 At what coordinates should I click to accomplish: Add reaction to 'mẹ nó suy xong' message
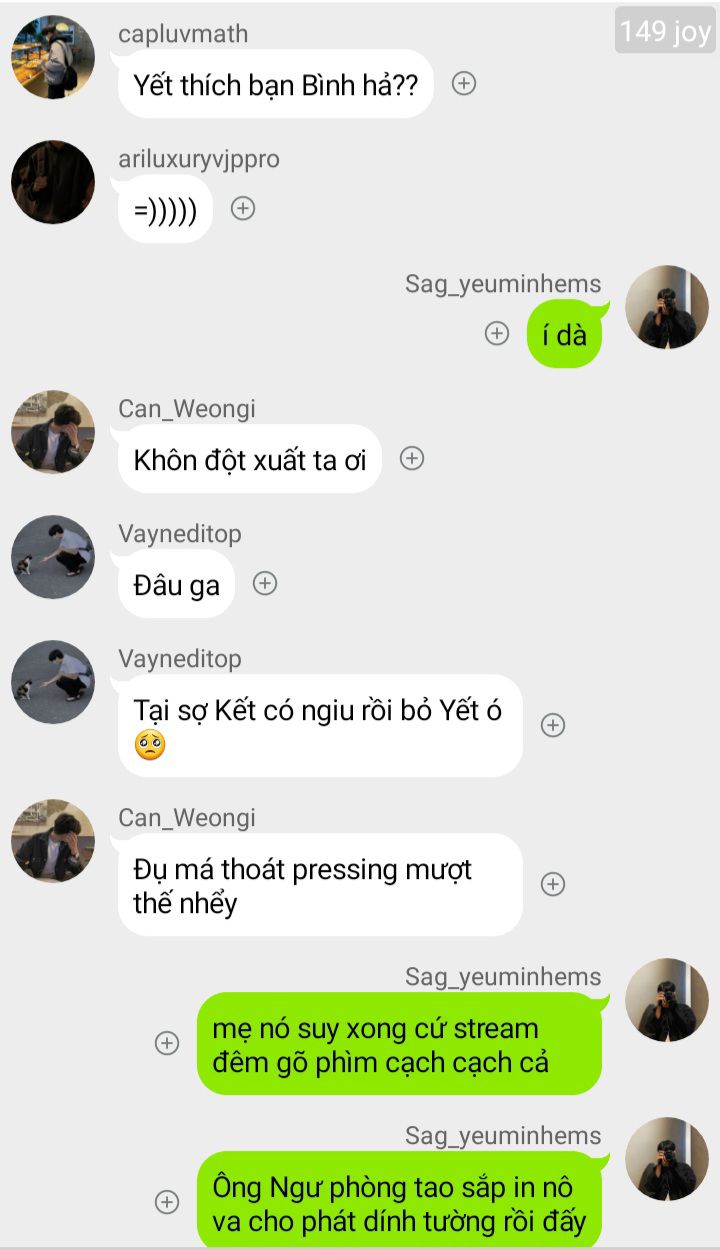coord(167,1044)
